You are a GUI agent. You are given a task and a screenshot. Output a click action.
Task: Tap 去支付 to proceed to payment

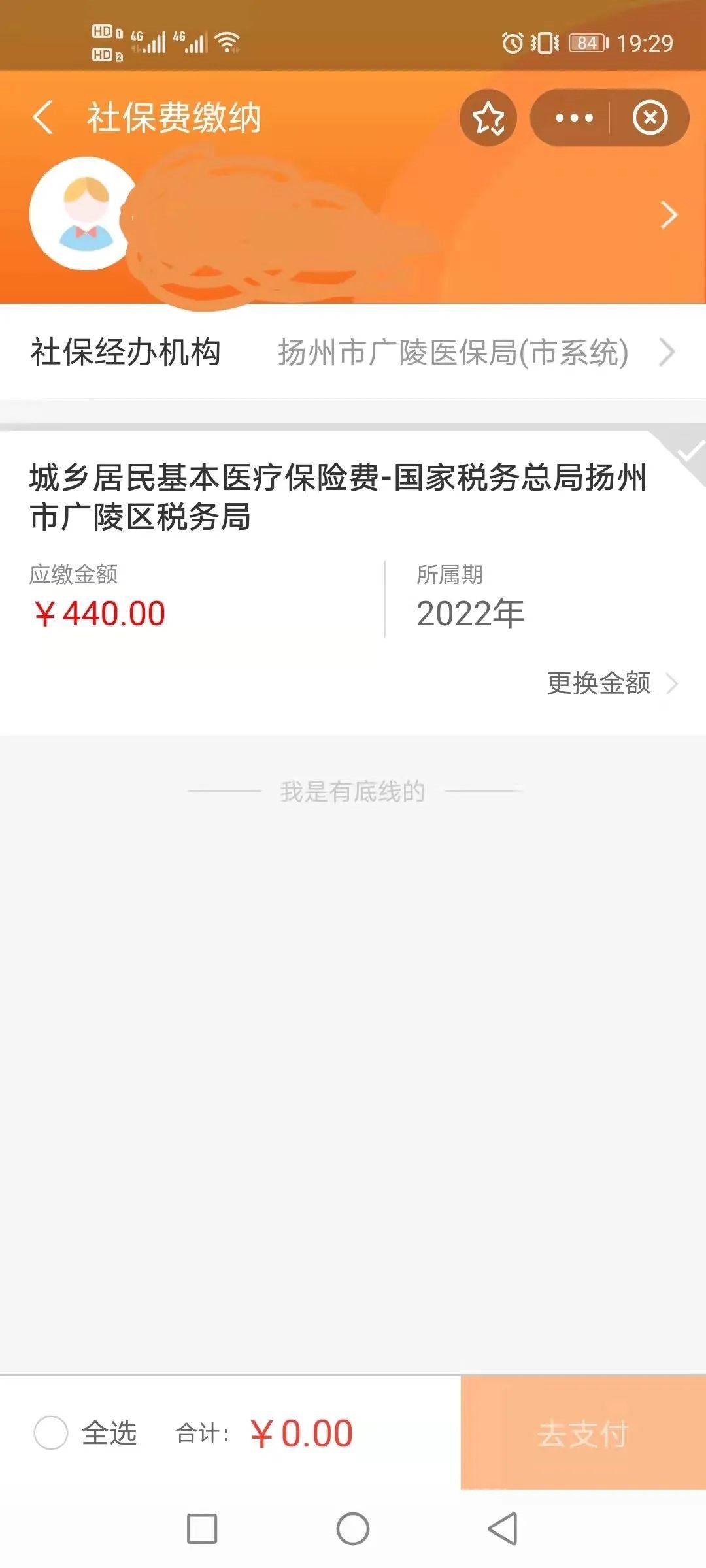[x=583, y=1433]
